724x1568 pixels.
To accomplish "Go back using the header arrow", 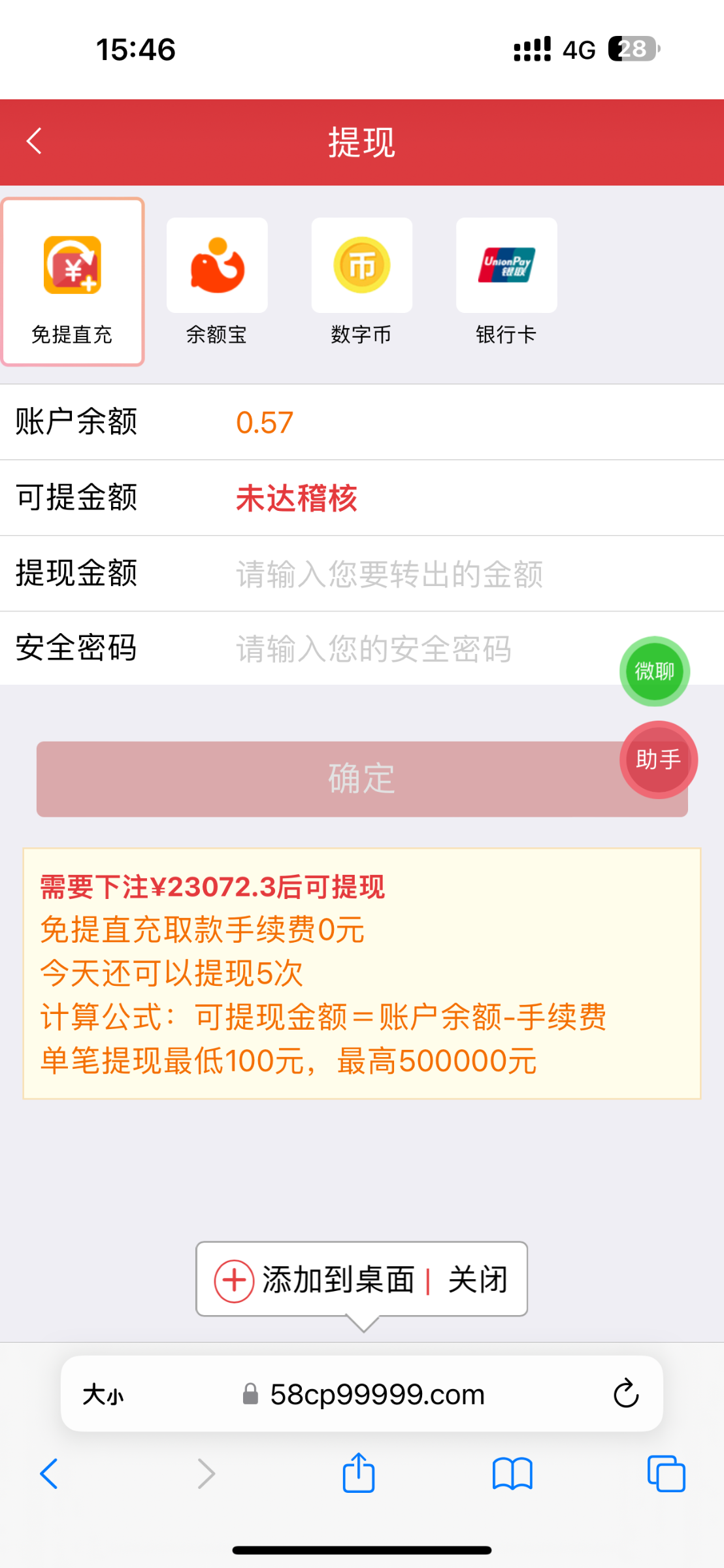I will [34, 141].
